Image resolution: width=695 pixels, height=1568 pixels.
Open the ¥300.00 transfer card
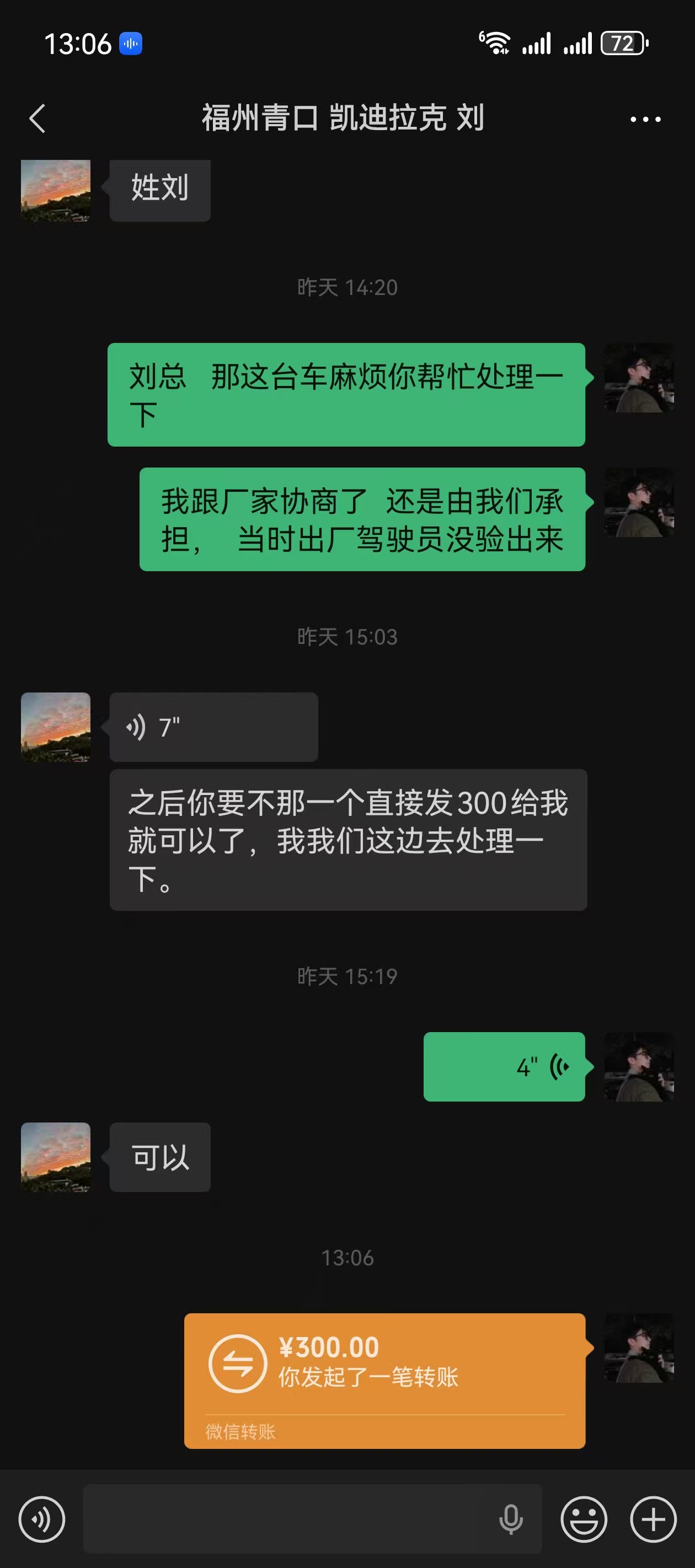pos(384,1380)
